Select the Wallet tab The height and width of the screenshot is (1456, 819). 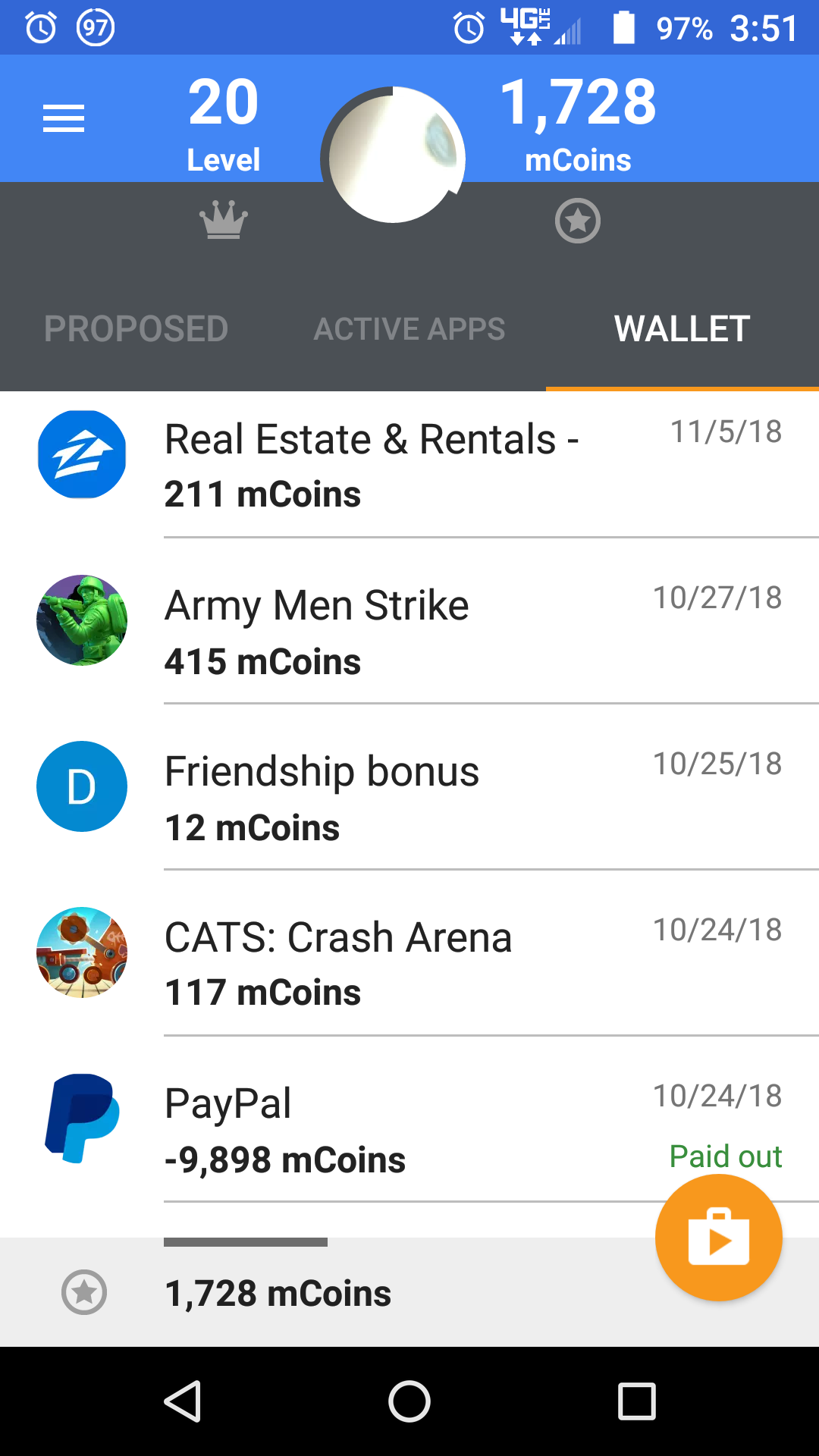[682, 329]
